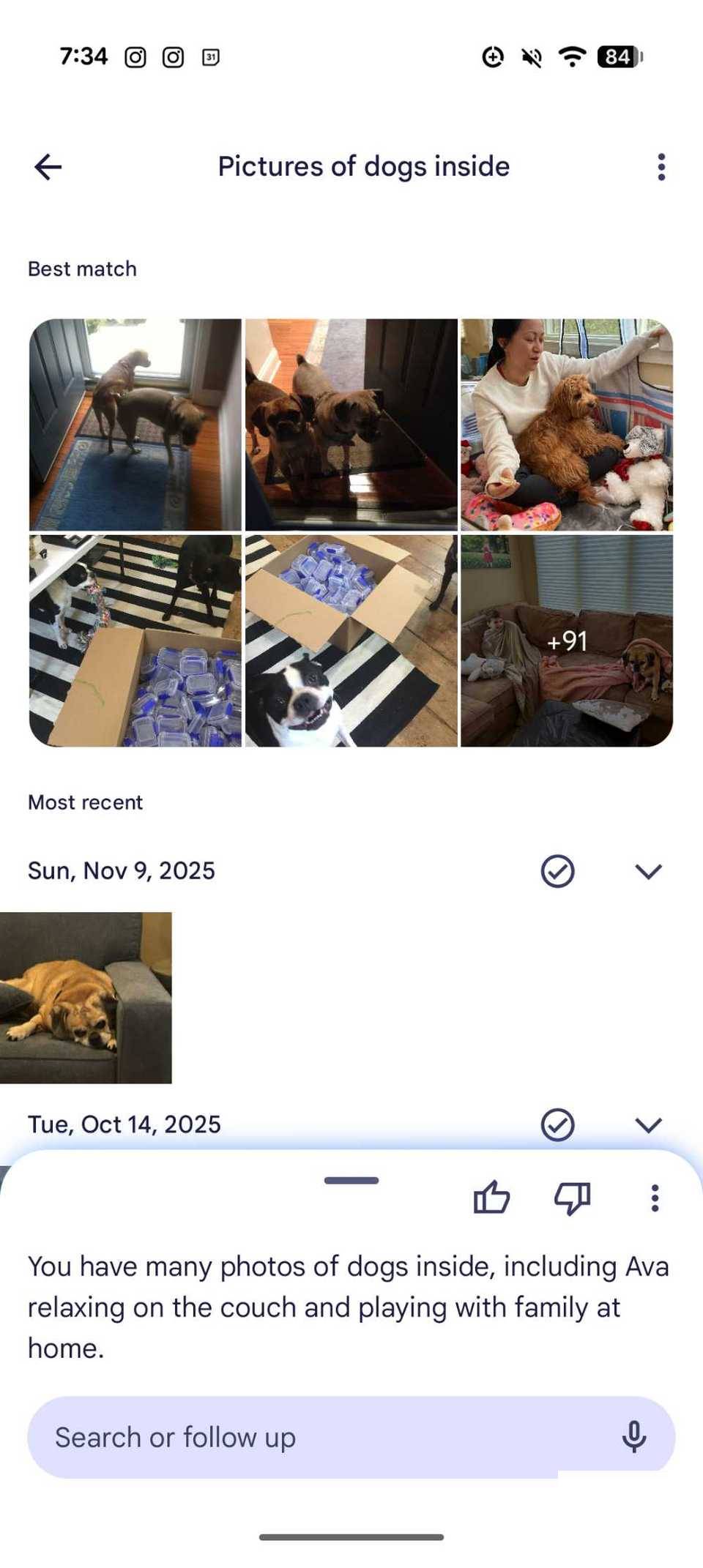
Task: Expand the Sun, Nov 9, 2025 section chevron
Action: (648, 871)
